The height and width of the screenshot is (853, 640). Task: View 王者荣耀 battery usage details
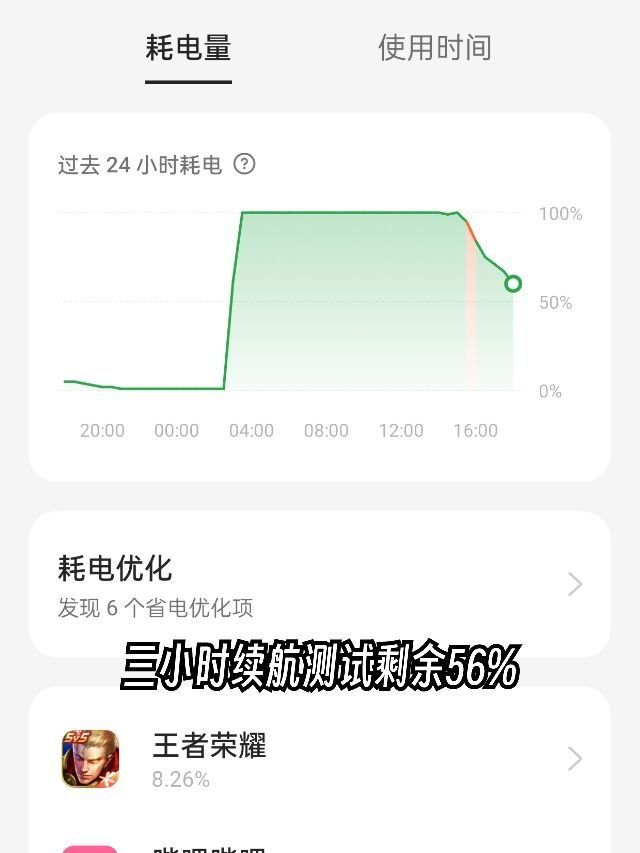[319, 759]
